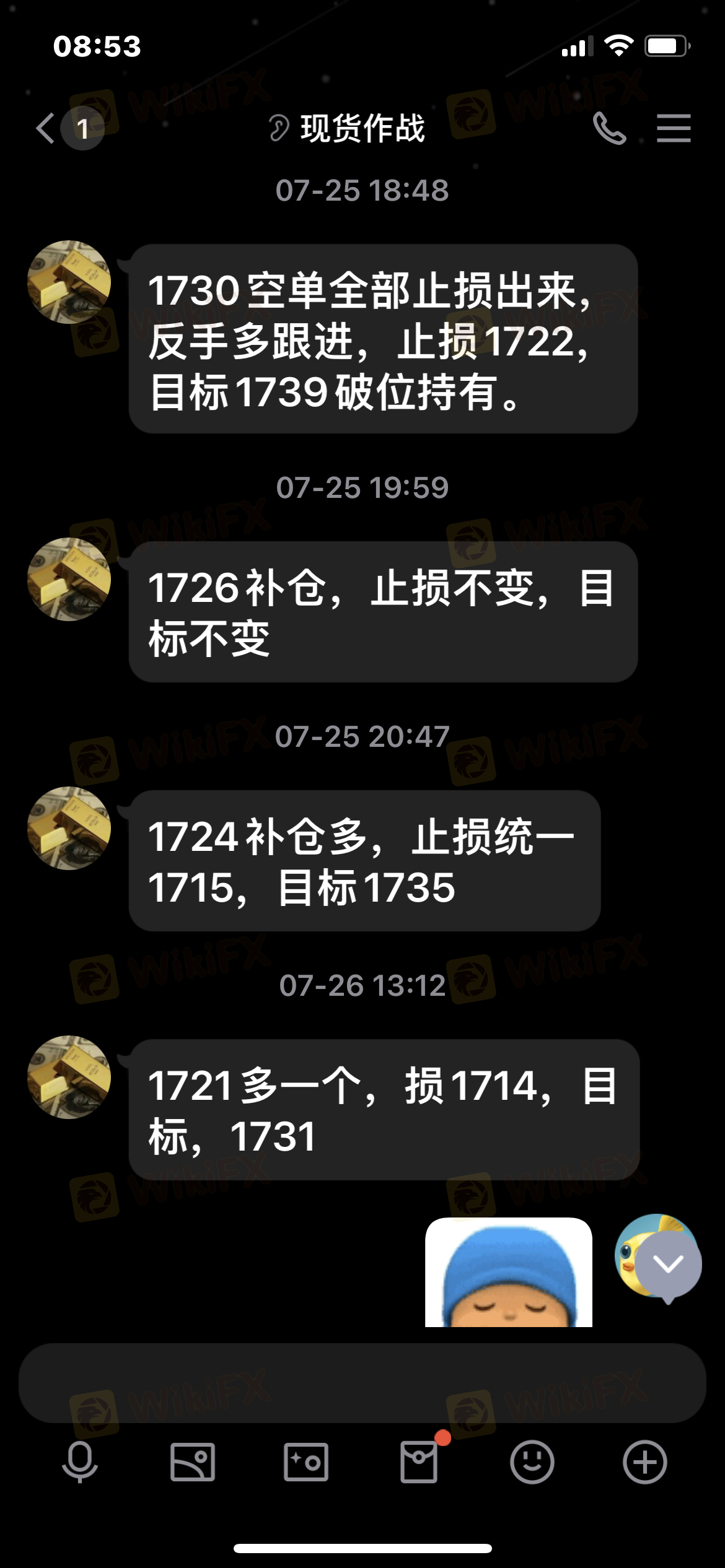Open the emoji panel
Viewport: 725px width, 1568px height.
click(x=532, y=1461)
